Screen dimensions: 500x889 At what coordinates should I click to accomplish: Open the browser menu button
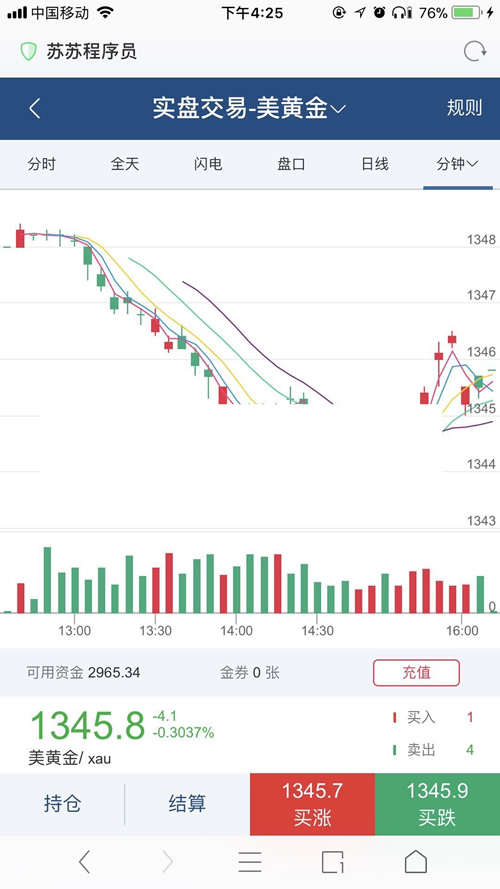(x=249, y=862)
